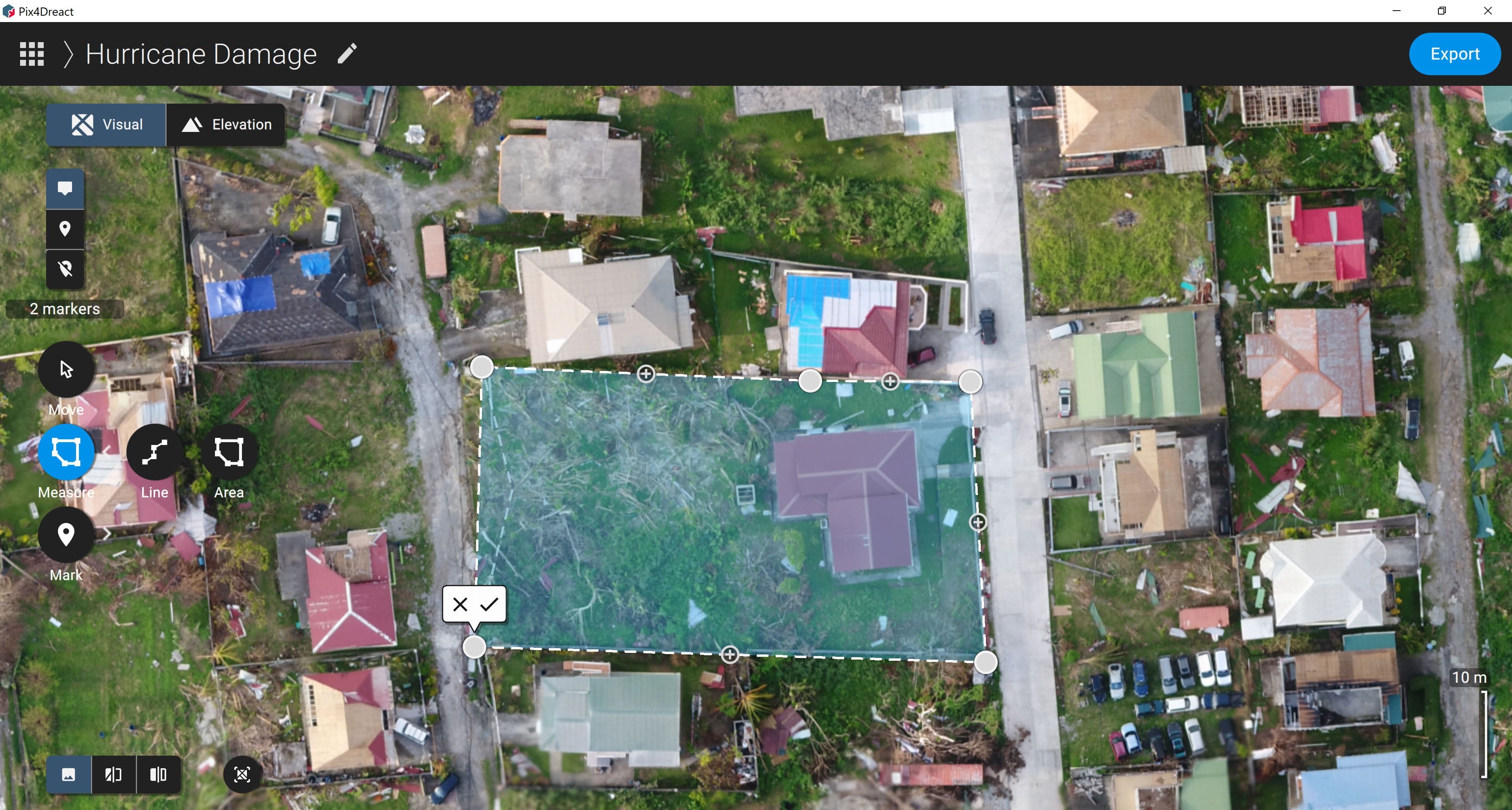
Task: Switch to Visual view
Action: [106, 124]
